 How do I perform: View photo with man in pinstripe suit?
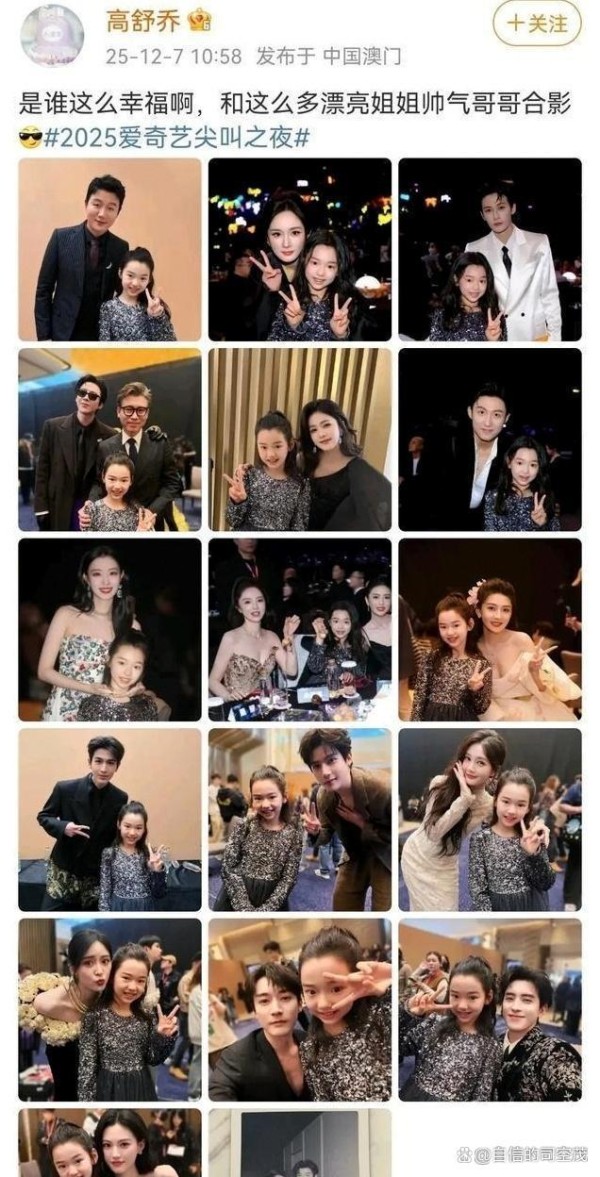109,249
